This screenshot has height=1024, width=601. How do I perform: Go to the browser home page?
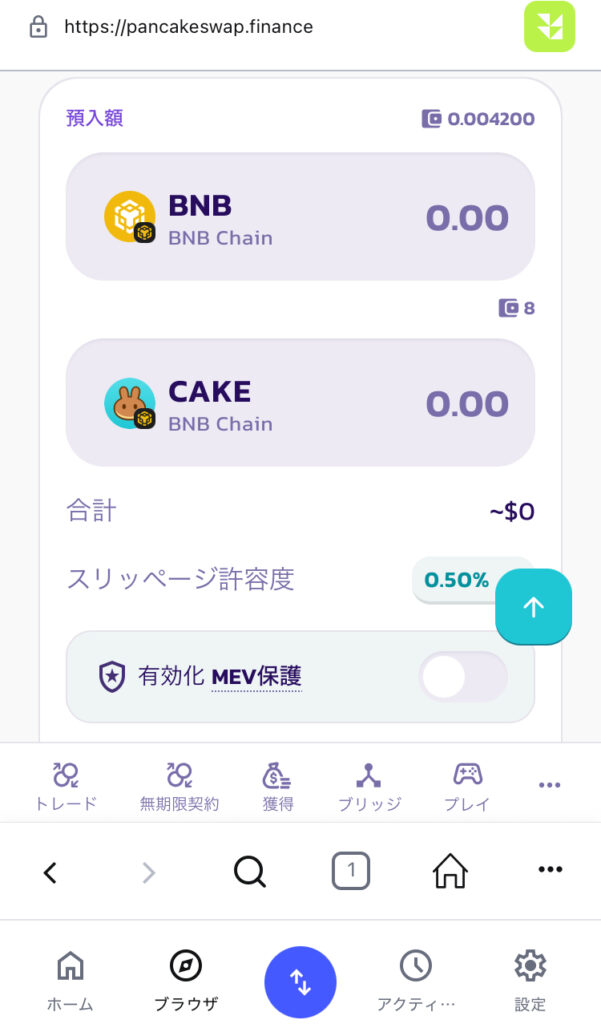coord(450,872)
